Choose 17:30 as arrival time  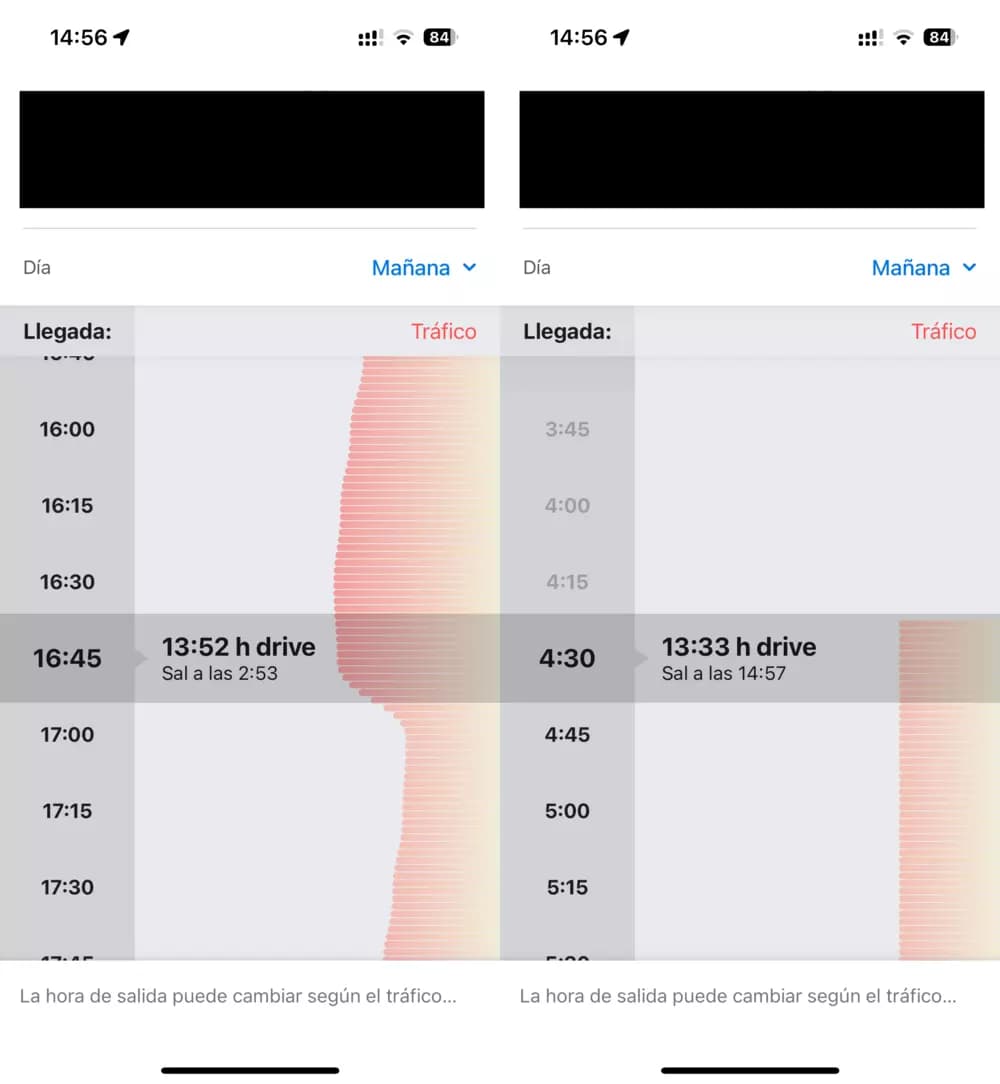pos(67,887)
